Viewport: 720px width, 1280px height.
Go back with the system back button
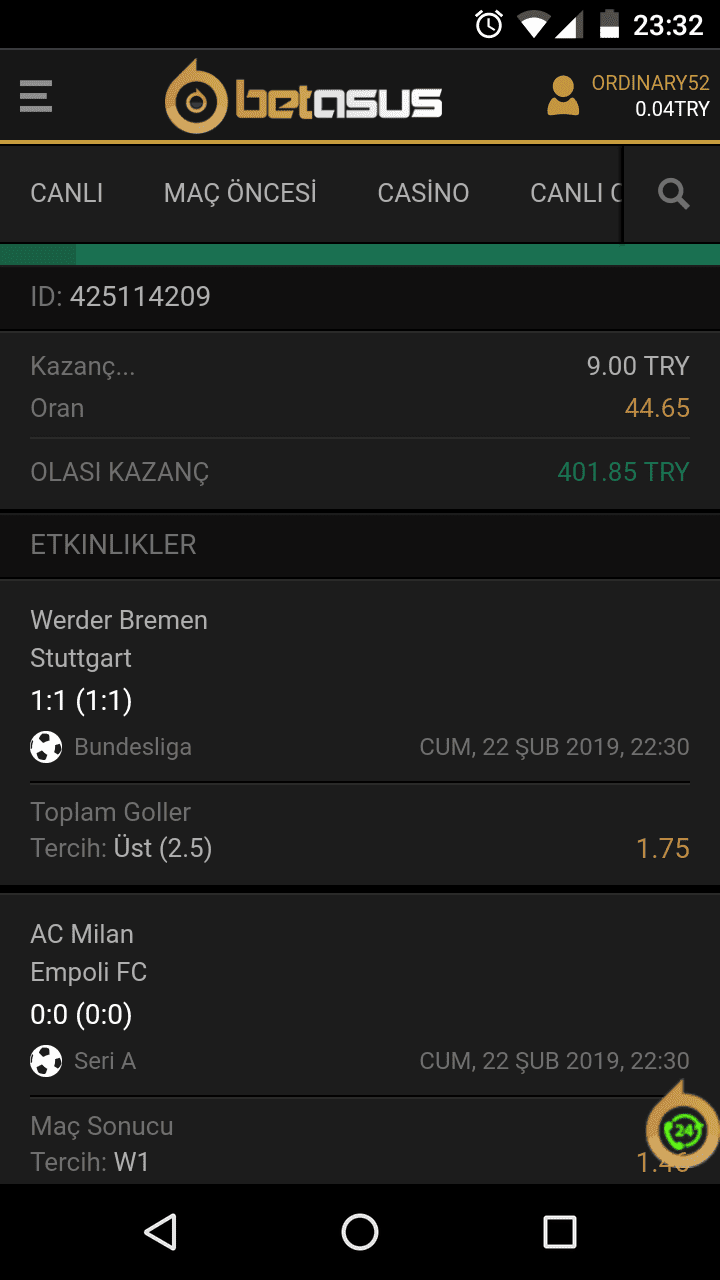[160, 1232]
